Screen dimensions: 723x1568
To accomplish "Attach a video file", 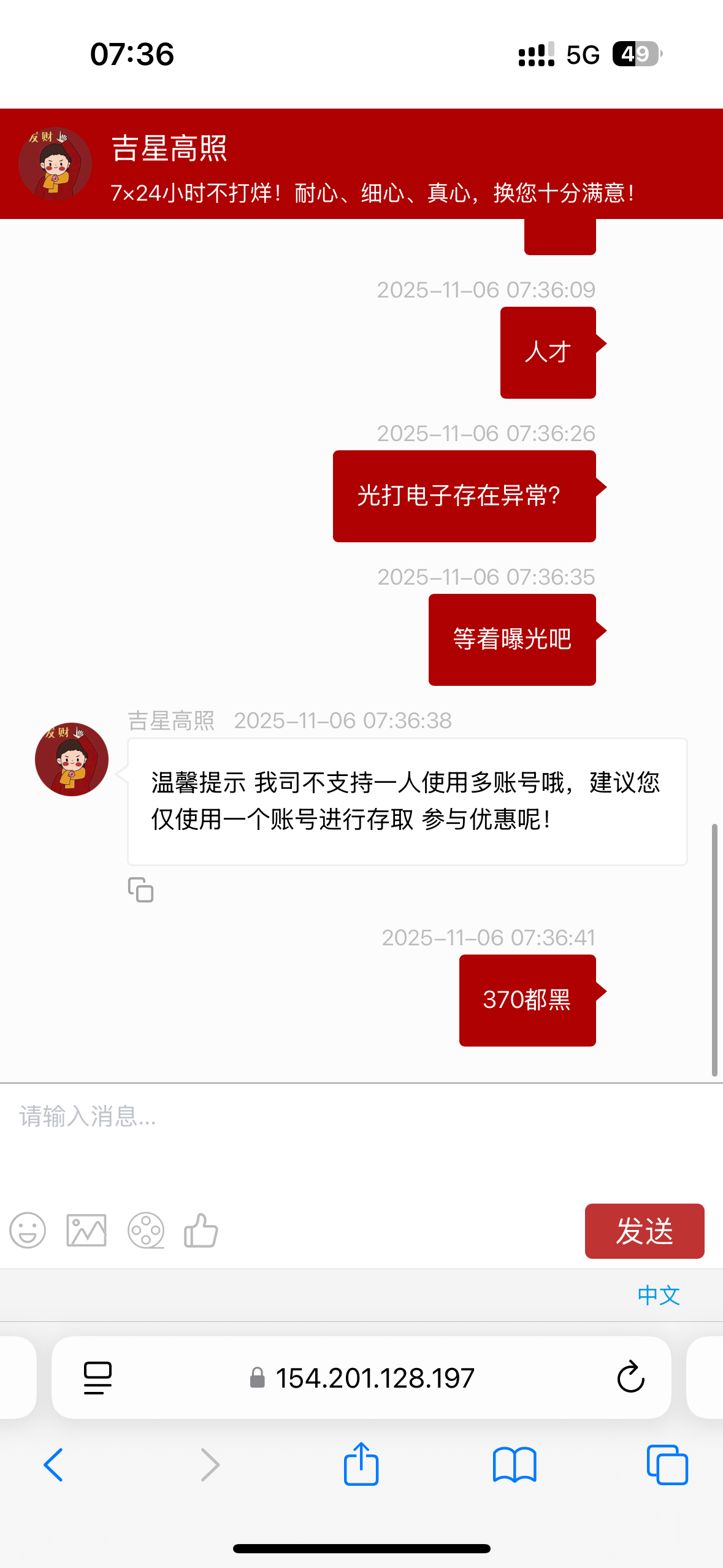I will point(145,1230).
